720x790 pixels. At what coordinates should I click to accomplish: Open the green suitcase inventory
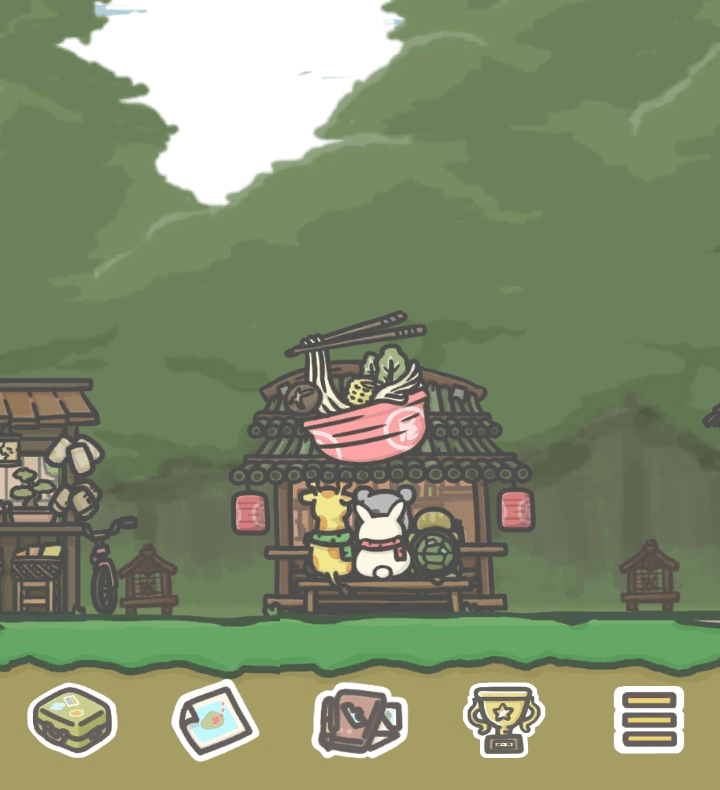[72, 720]
